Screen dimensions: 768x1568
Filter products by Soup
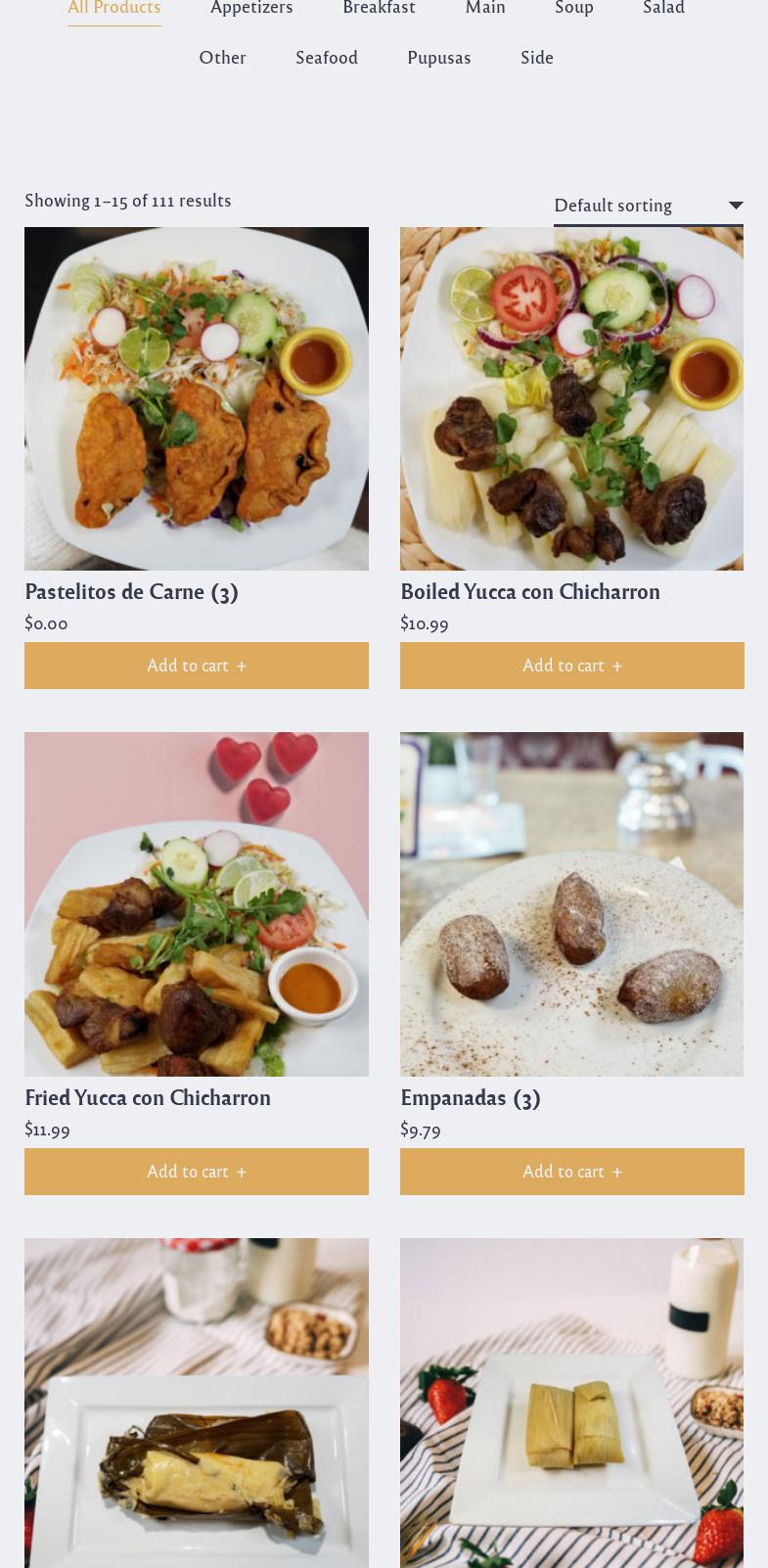pos(574,8)
